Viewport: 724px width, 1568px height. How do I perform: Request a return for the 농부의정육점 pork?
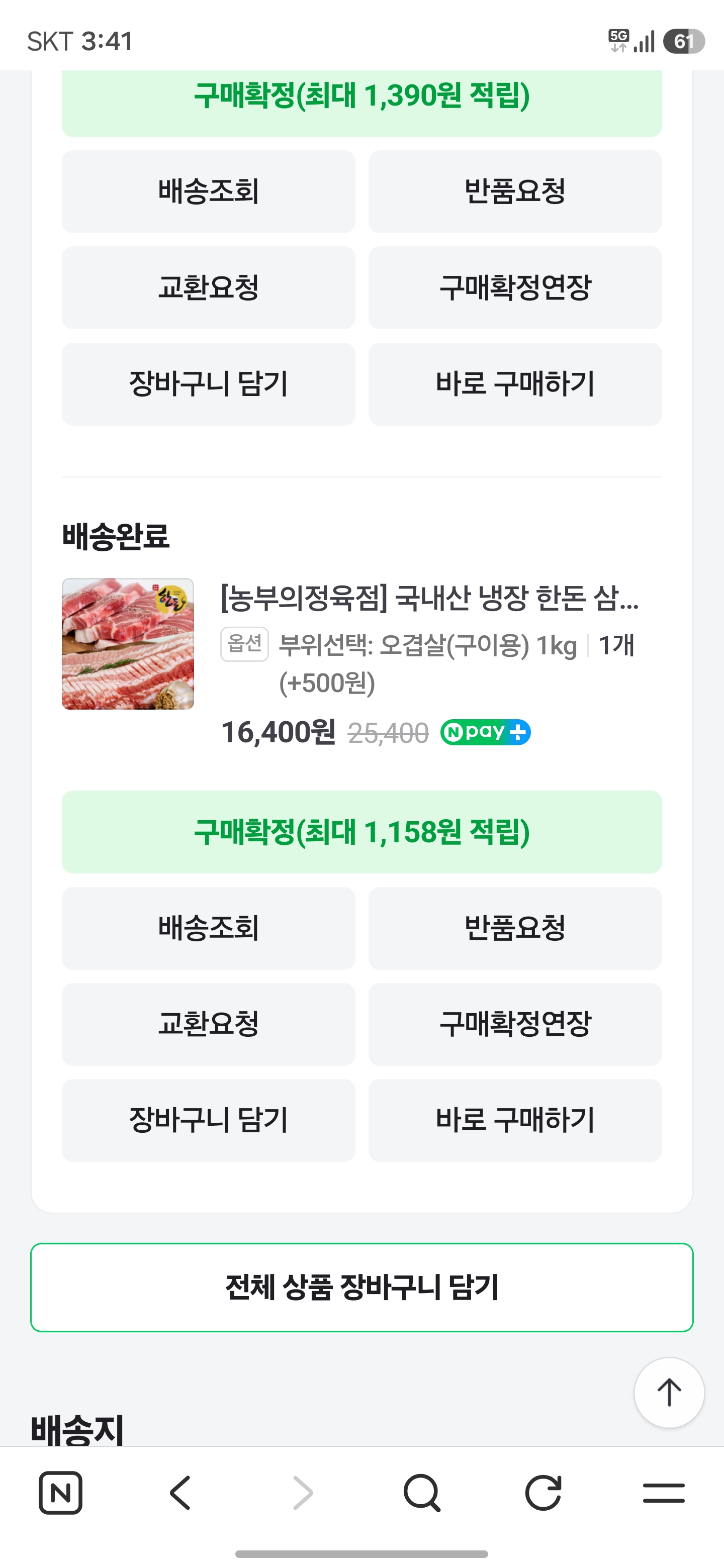tap(514, 928)
